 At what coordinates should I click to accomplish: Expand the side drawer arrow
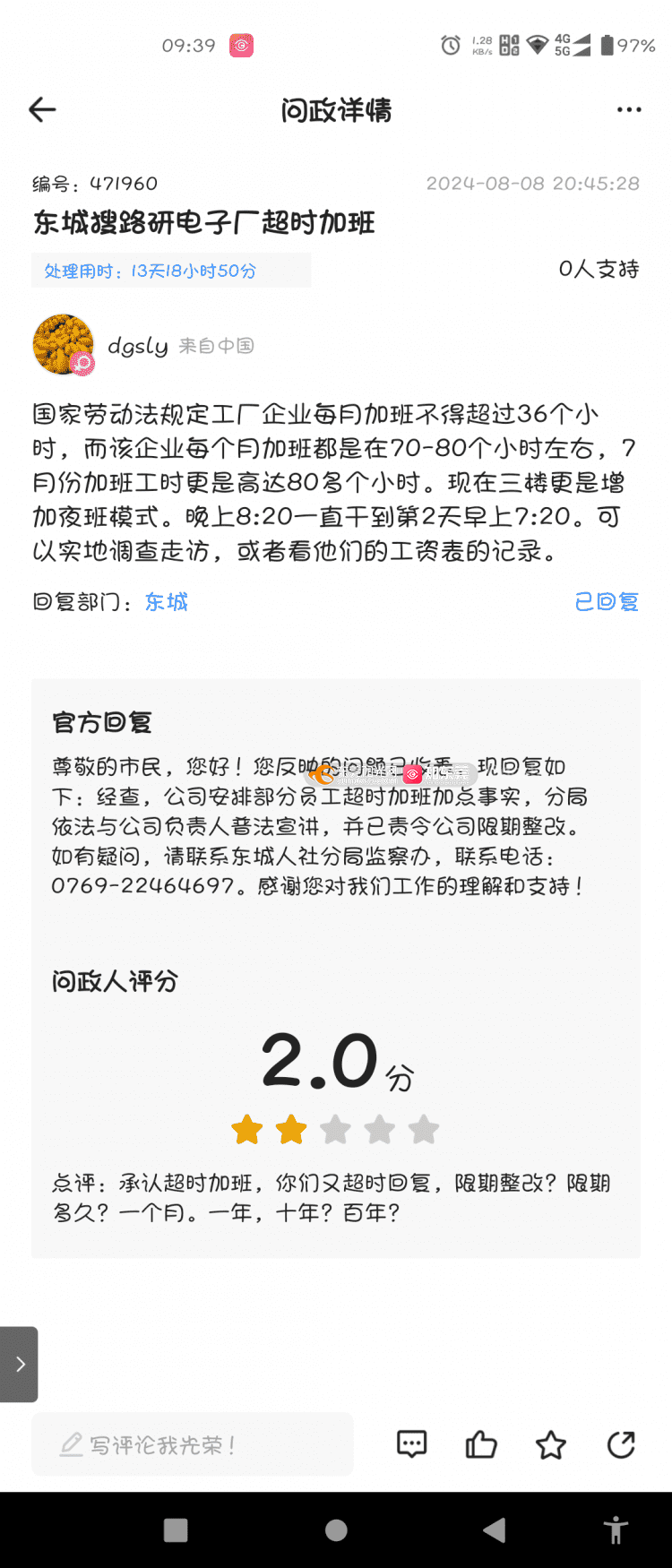click(x=19, y=1364)
